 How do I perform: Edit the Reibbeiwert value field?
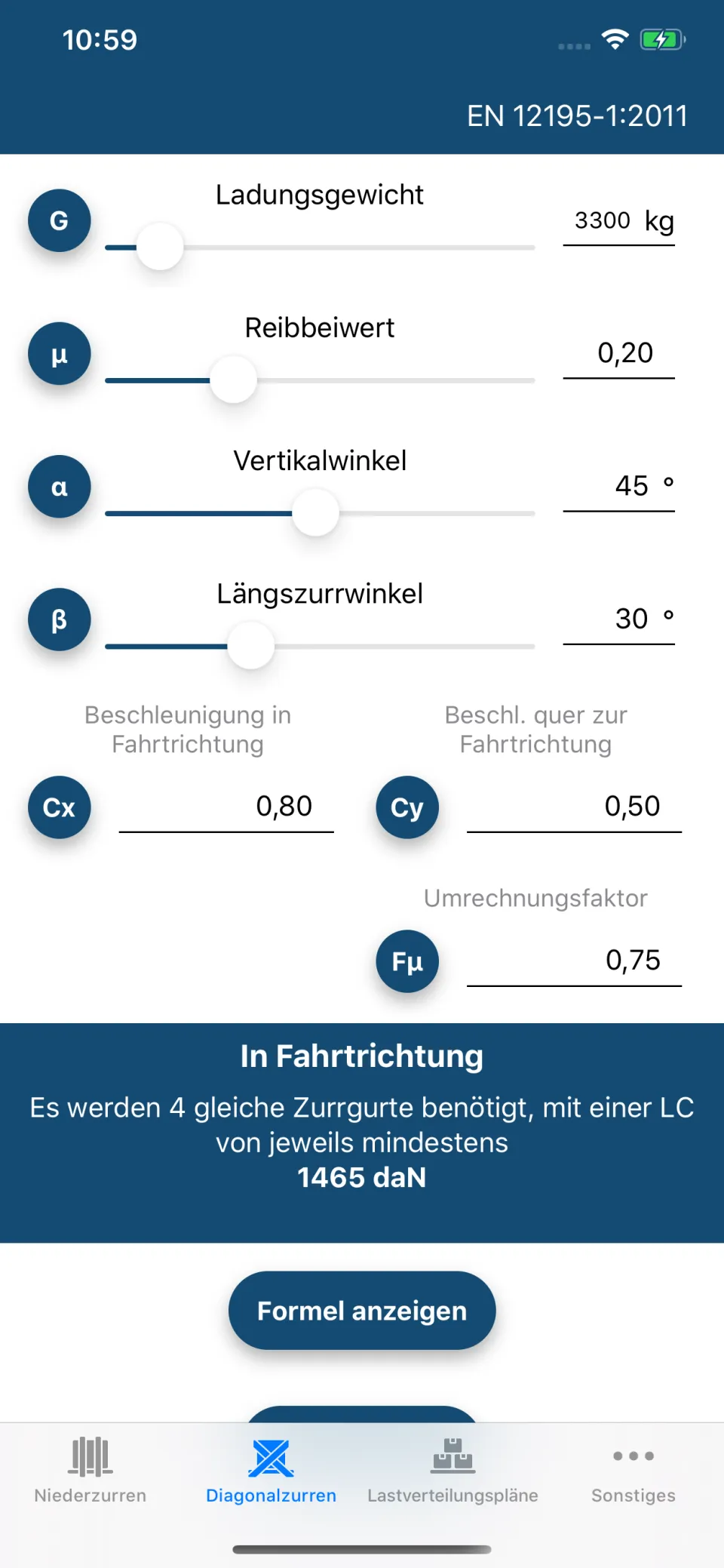618,354
